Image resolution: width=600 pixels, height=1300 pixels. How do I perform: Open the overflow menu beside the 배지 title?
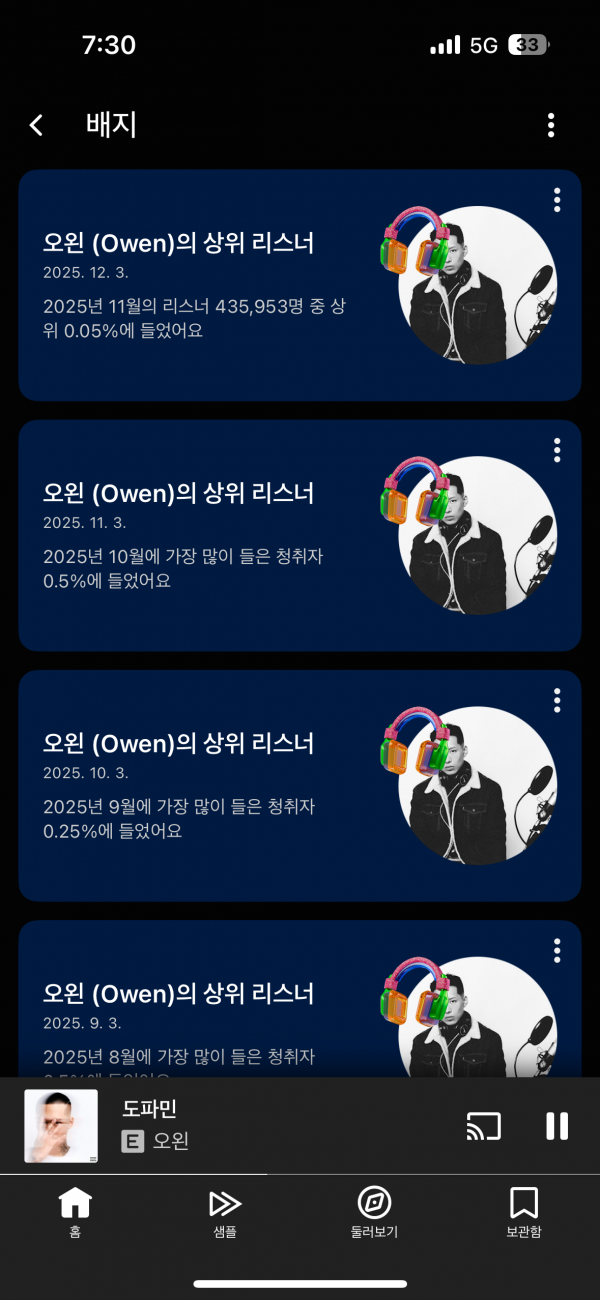coord(551,125)
